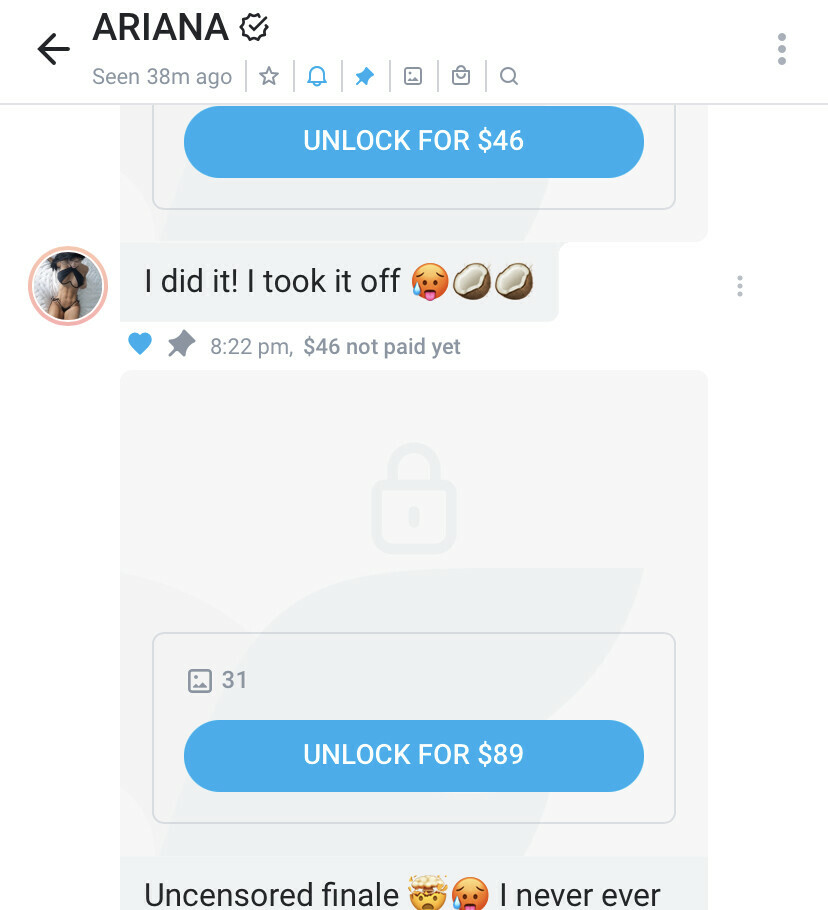This screenshot has width=828, height=910.
Task: Open the chat overflow menu
Action: click(781, 49)
